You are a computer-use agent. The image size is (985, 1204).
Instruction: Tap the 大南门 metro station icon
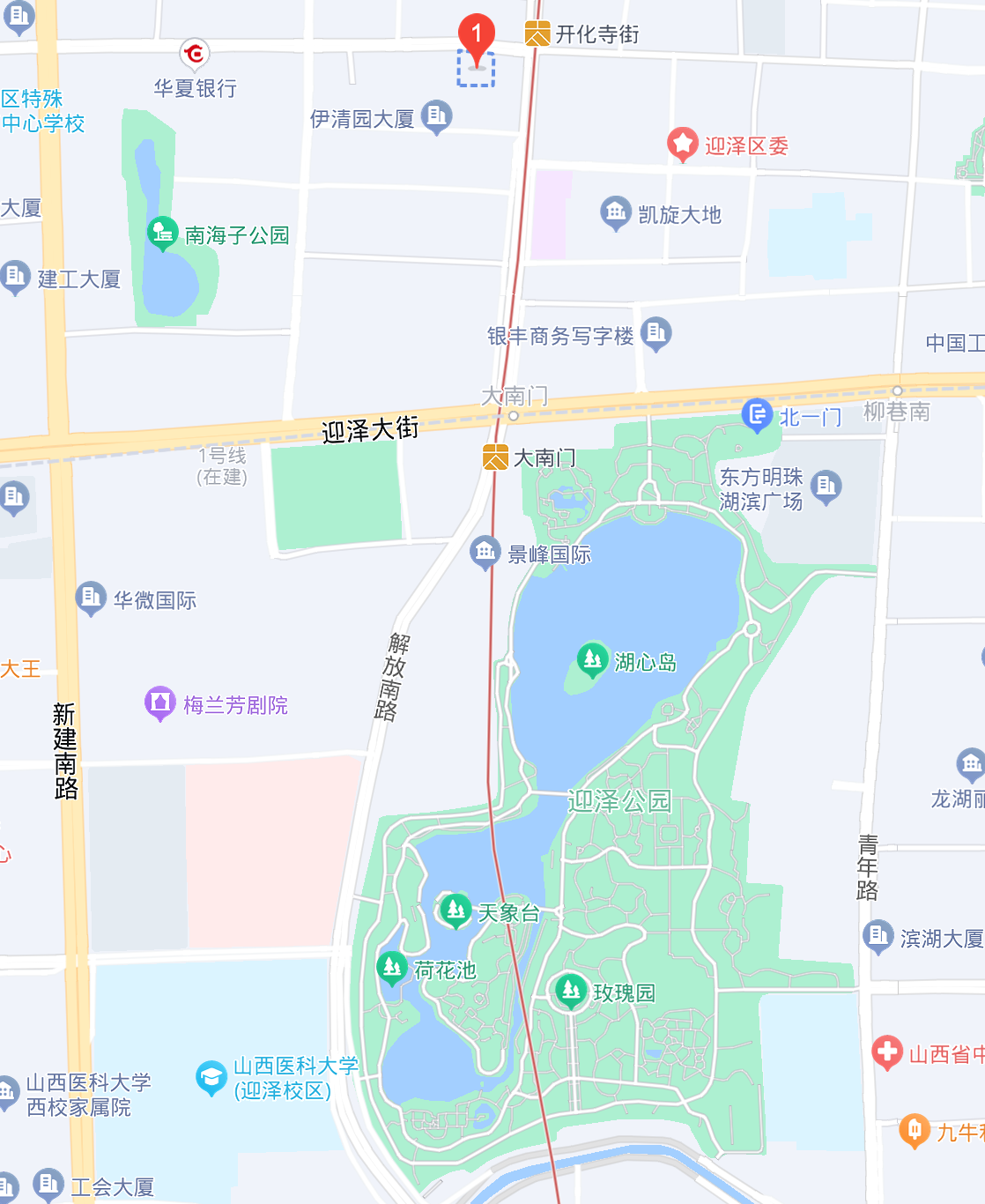[495, 457]
